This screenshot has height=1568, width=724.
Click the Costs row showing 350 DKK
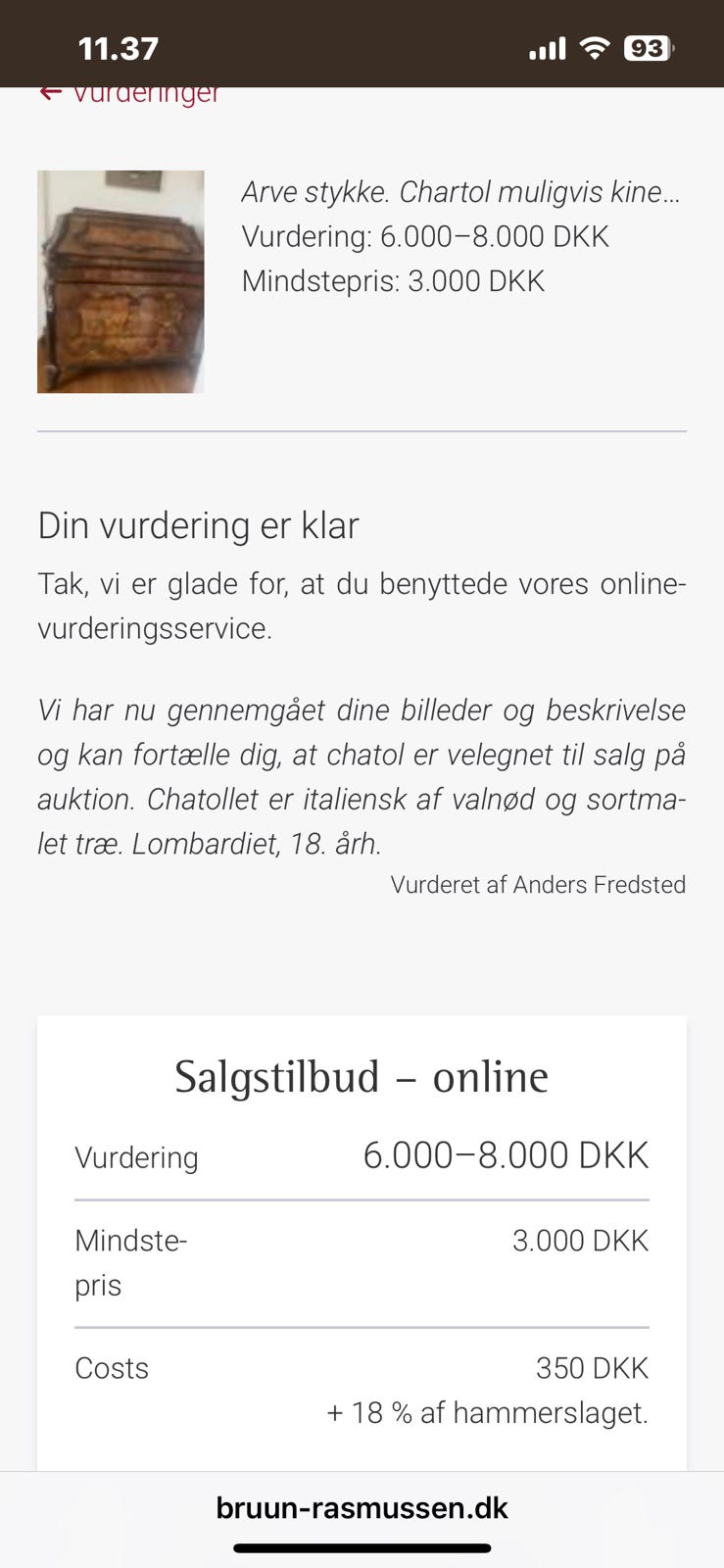coord(362,1367)
